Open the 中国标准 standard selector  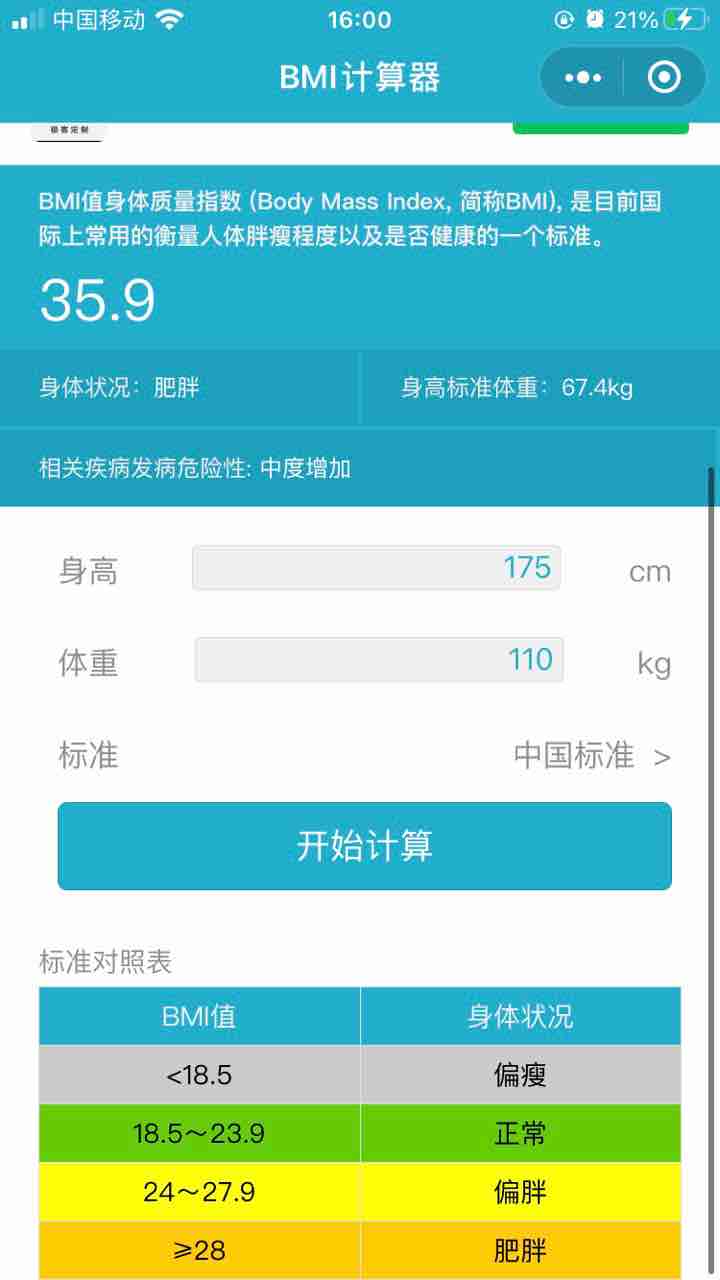591,756
